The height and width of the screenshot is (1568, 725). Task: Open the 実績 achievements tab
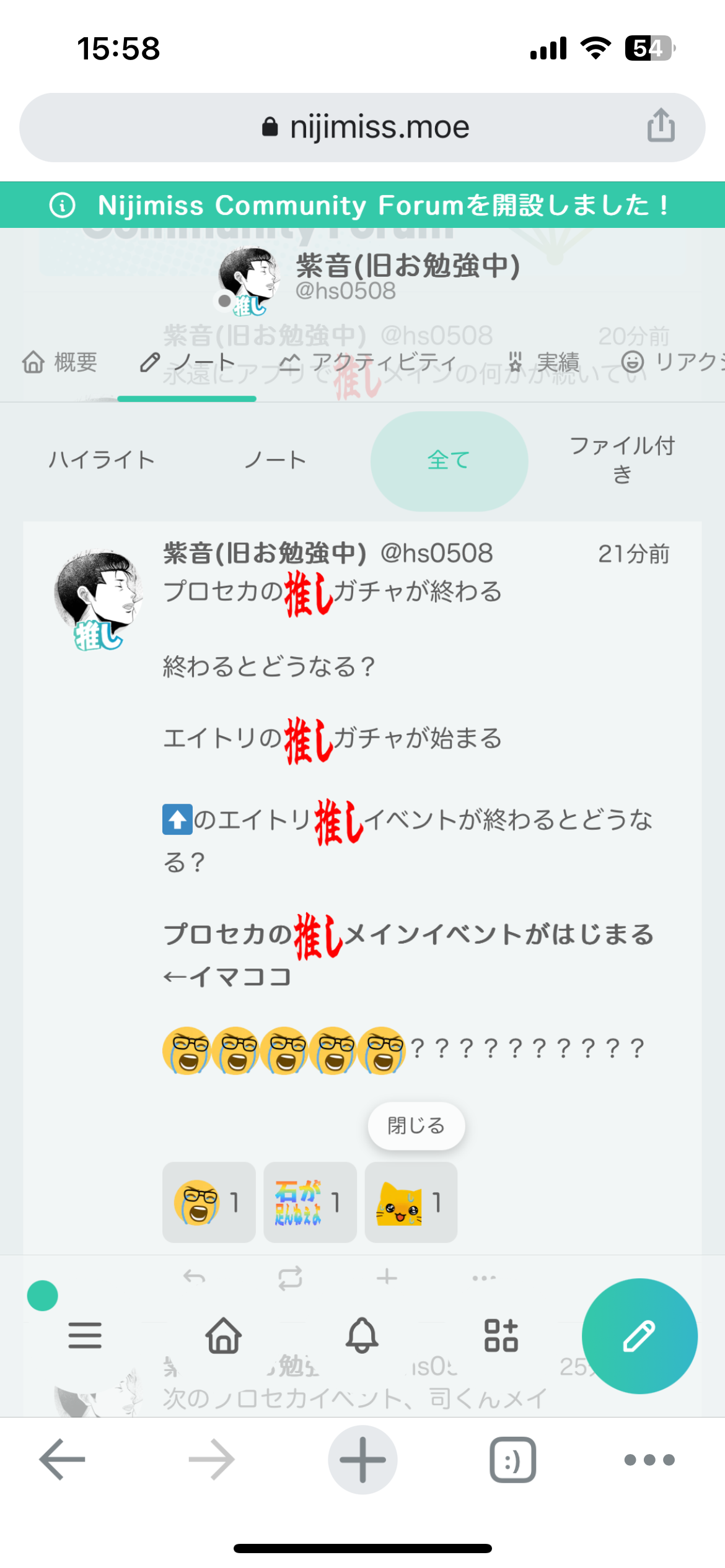point(544,362)
